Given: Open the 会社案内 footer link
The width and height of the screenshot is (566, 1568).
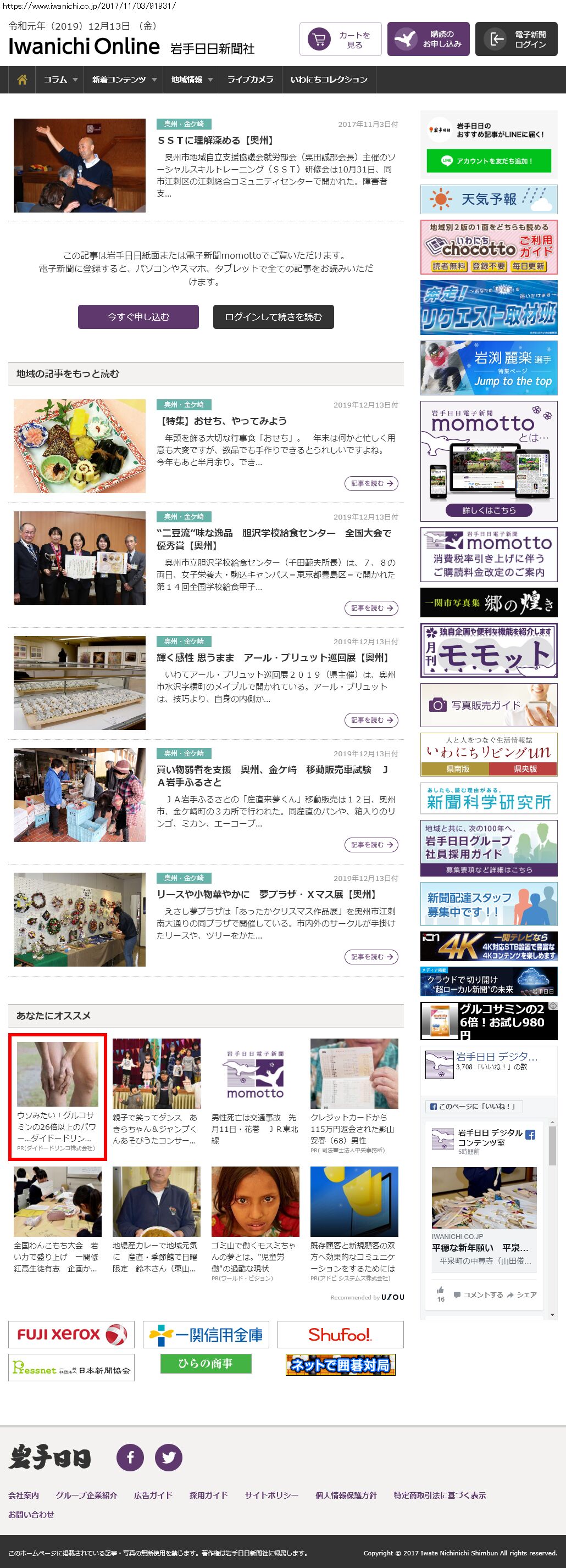Looking at the screenshot, I should coord(23,1495).
